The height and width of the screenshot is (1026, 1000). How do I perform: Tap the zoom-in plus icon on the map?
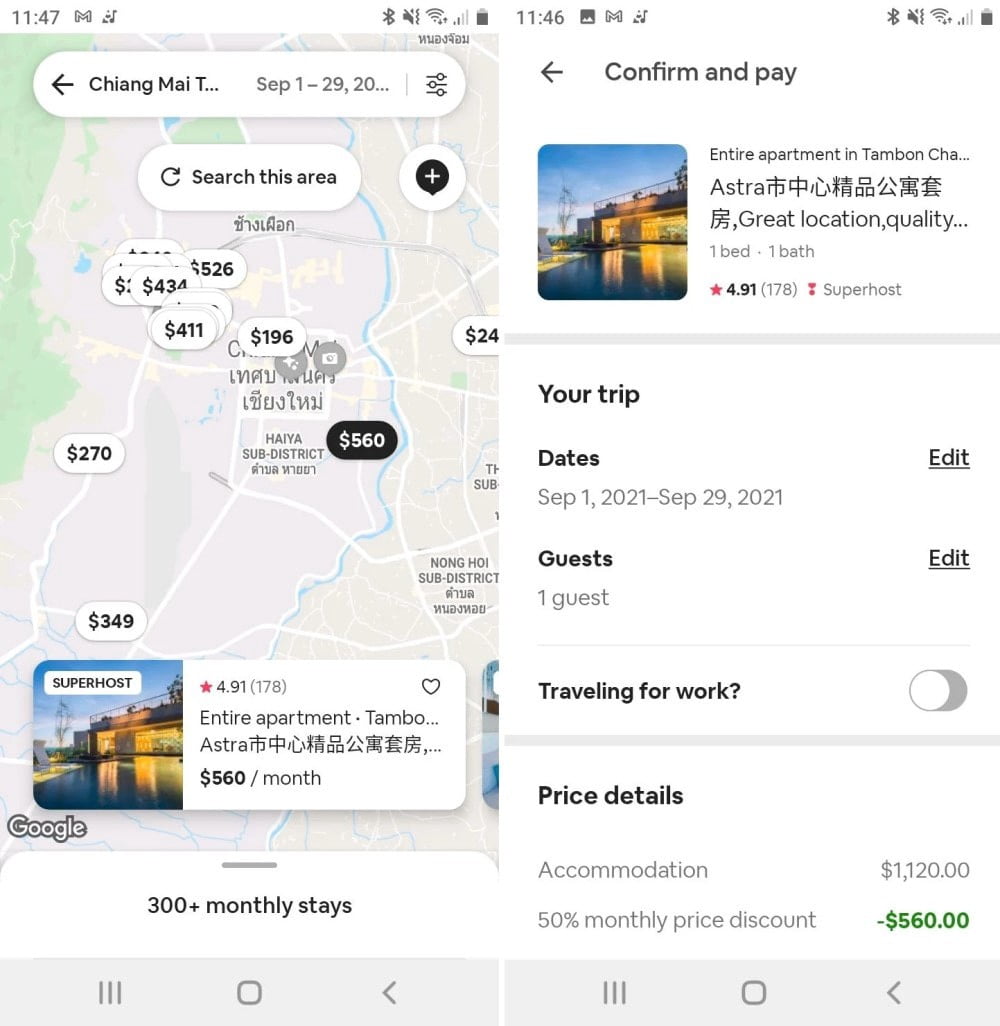coord(432,177)
